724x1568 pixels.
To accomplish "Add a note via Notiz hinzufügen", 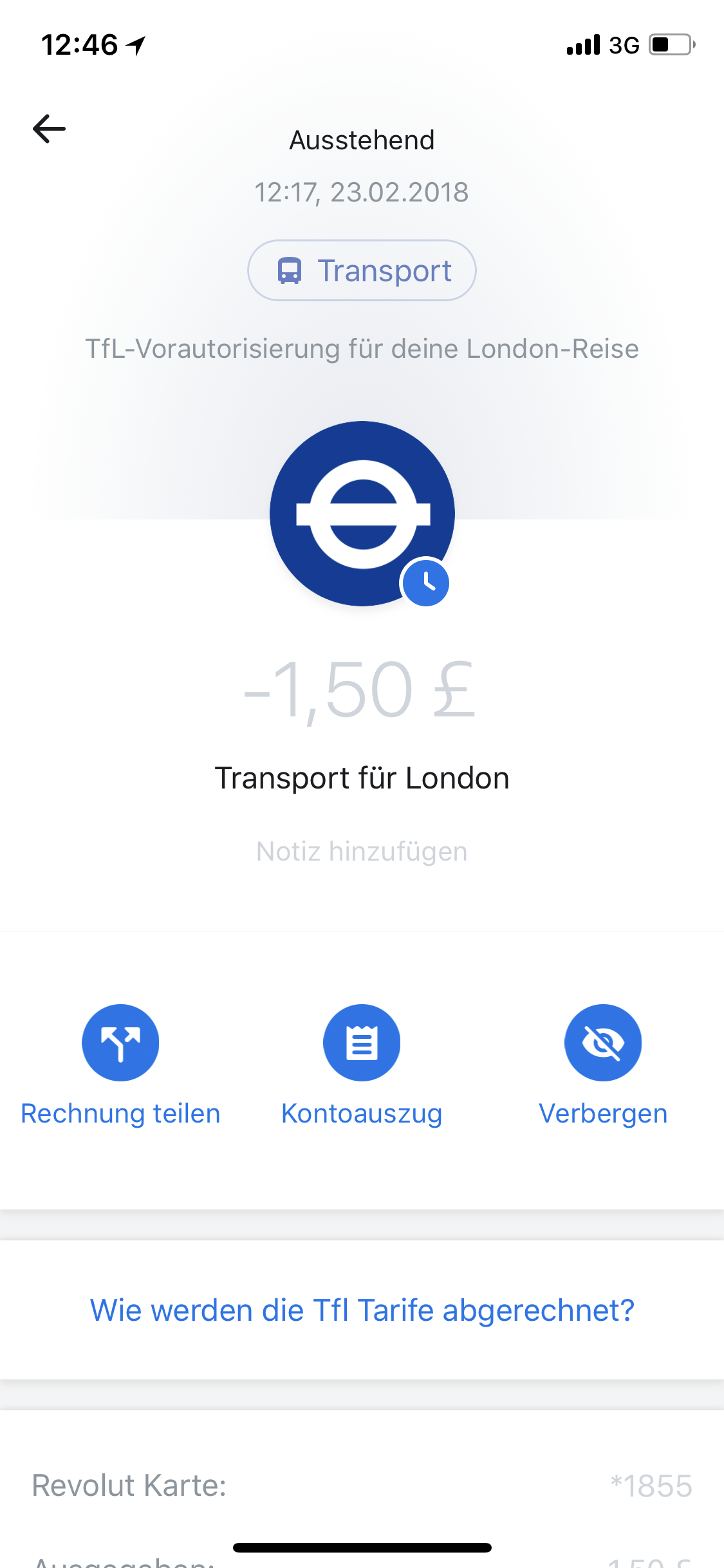I will [362, 851].
